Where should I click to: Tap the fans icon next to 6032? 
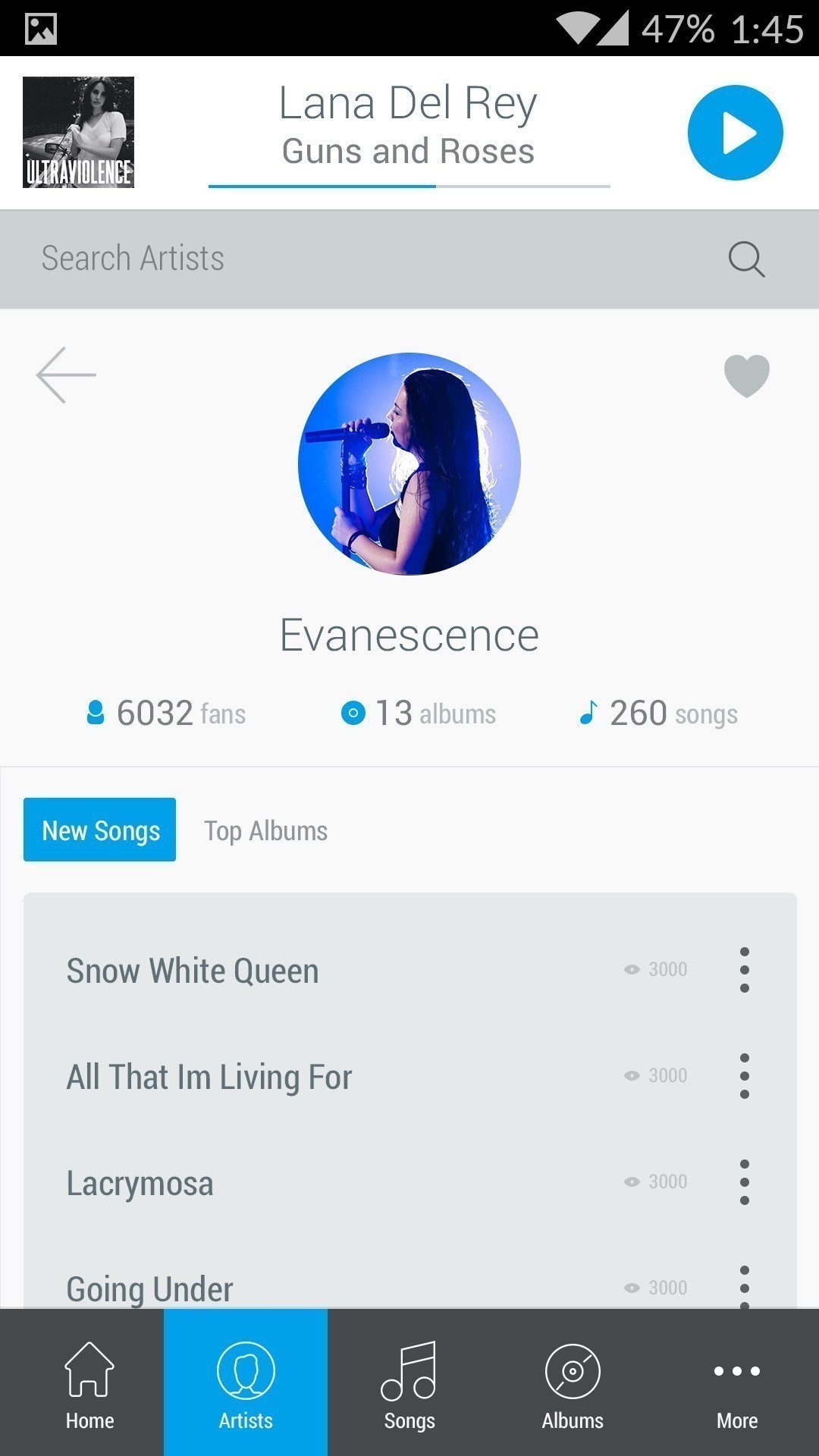click(x=94, y=712)
